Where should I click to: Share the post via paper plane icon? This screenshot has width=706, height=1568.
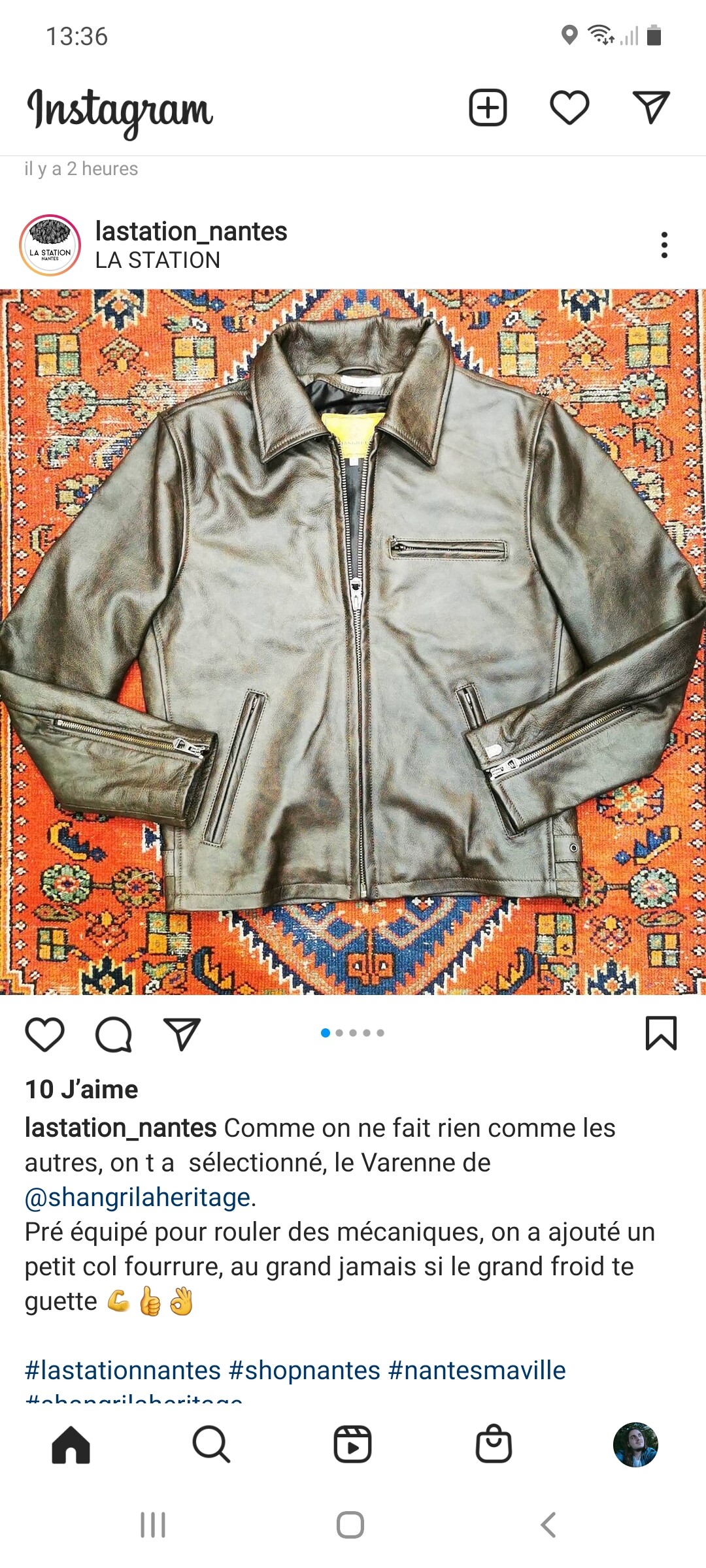coord(182,1034)
